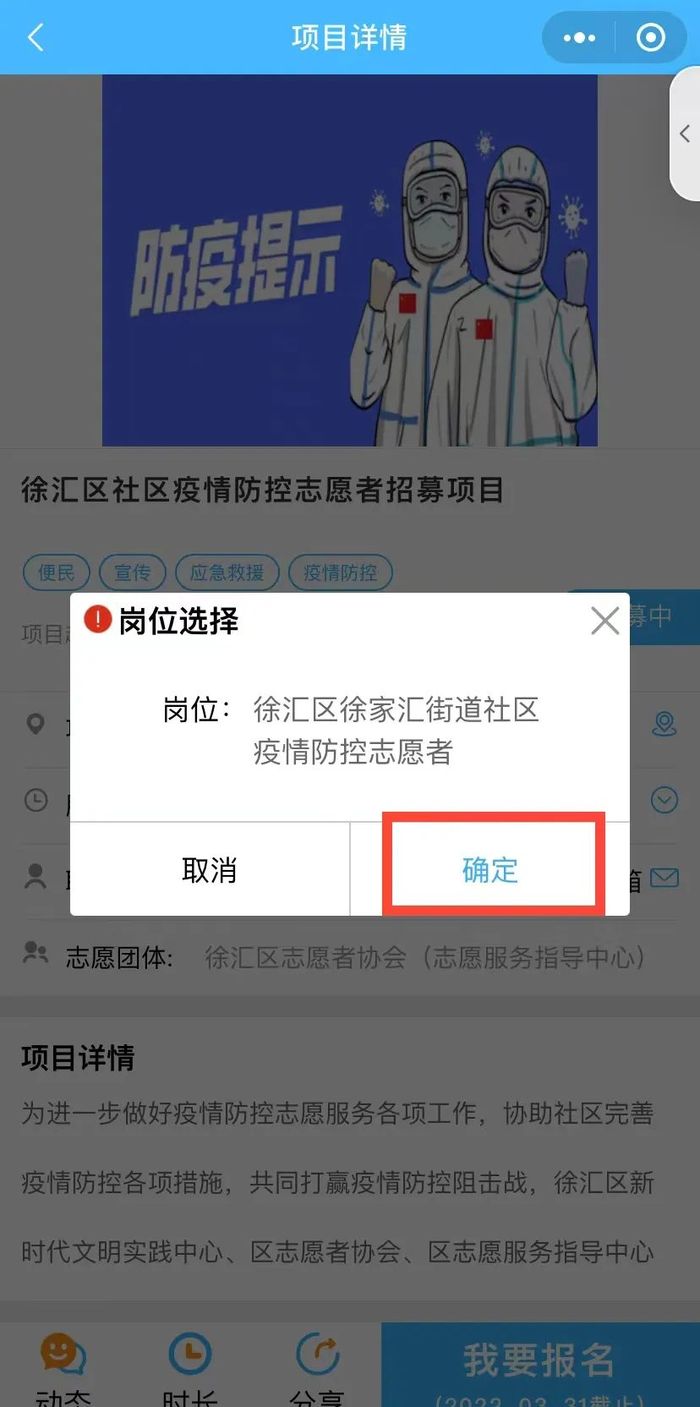Cancel the position selection with 取消
Viewport: 700px width, 1407px height.
(210, 869)
